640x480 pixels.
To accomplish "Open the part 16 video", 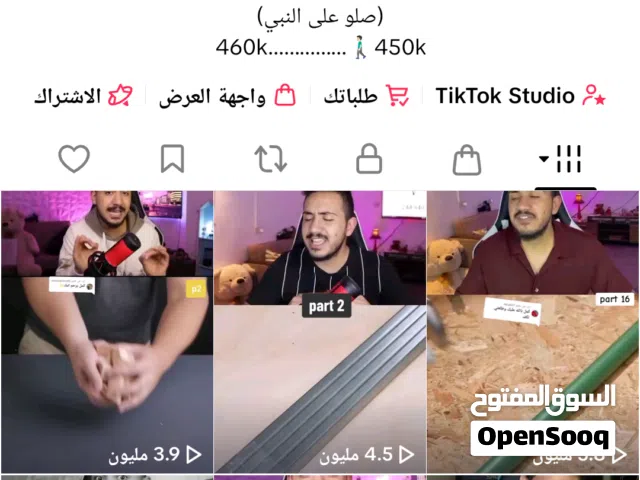I will [x=532, y=330].
